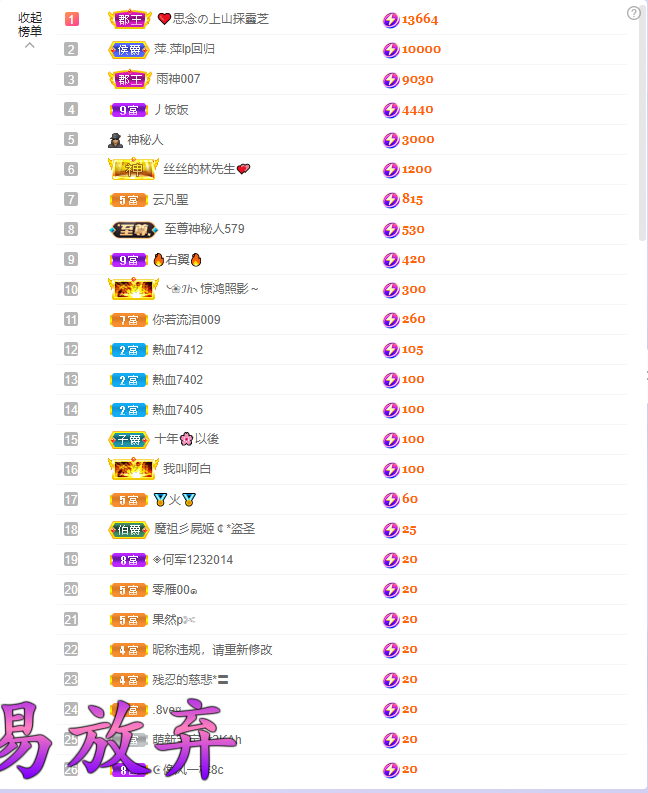Open user 零雁00 at rank 20
Image resolution: width=648 pixels, height=793 pixels.
pos(174,590)
